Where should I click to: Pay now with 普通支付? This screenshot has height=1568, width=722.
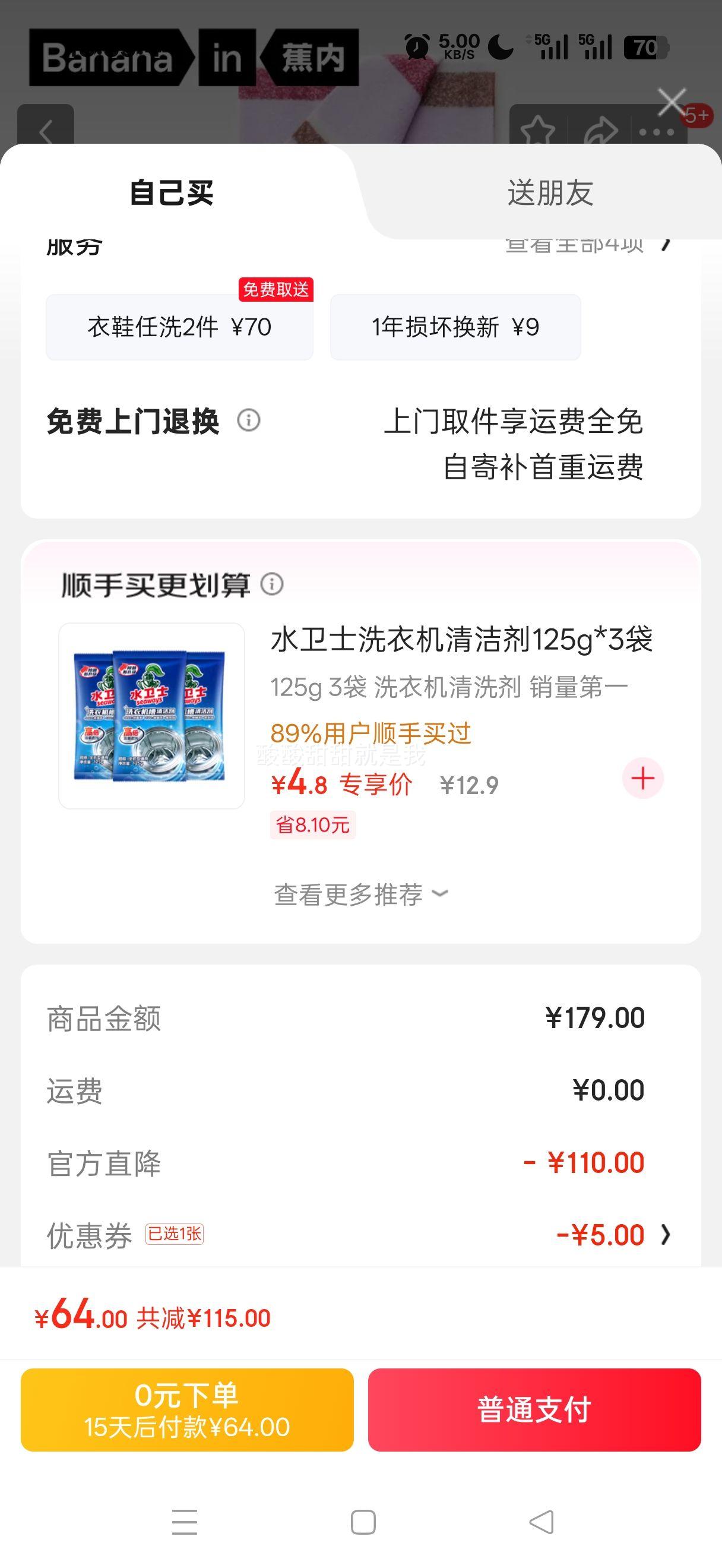pos(534,1411)
